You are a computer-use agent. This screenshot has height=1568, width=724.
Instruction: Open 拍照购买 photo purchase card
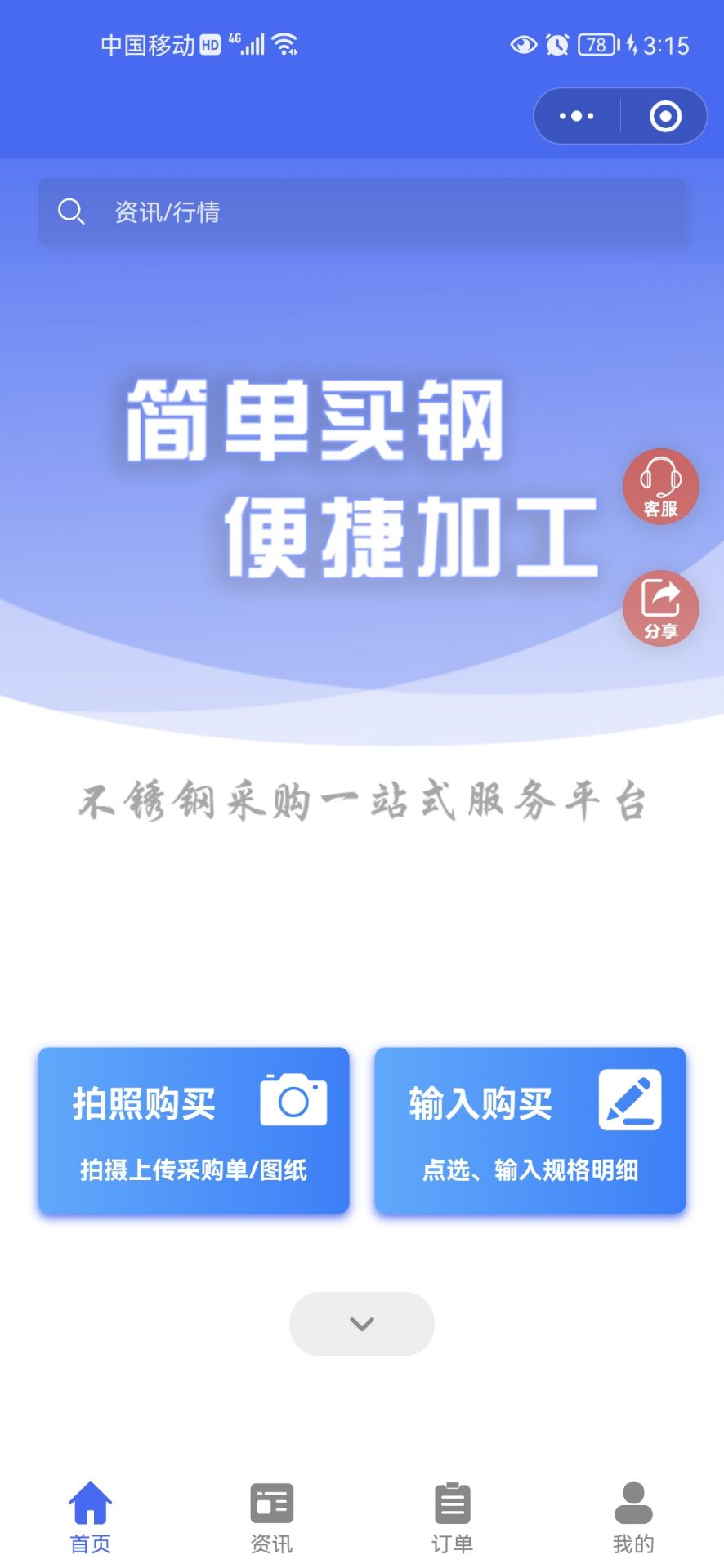click(x=194, y=1130)
